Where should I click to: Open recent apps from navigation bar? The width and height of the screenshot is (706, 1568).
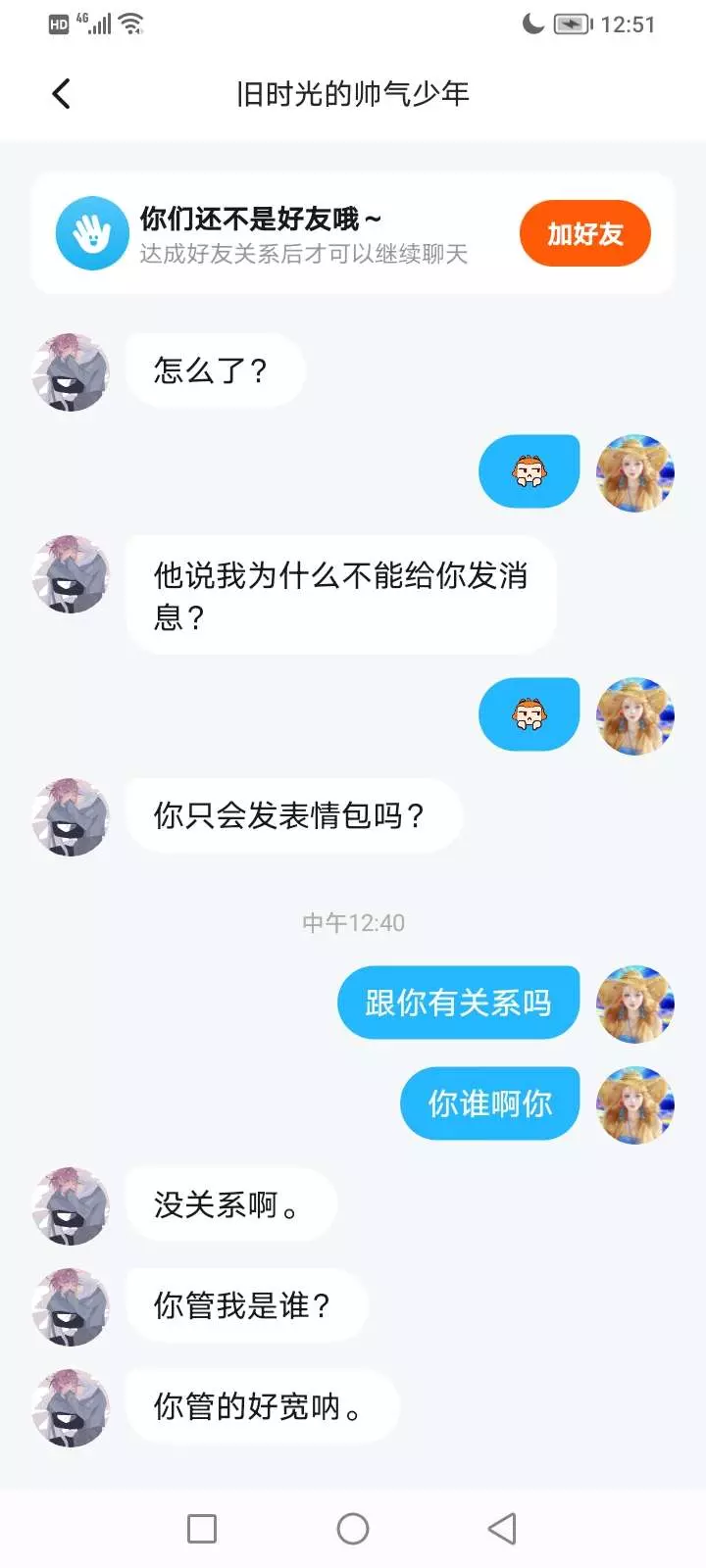202,1529
